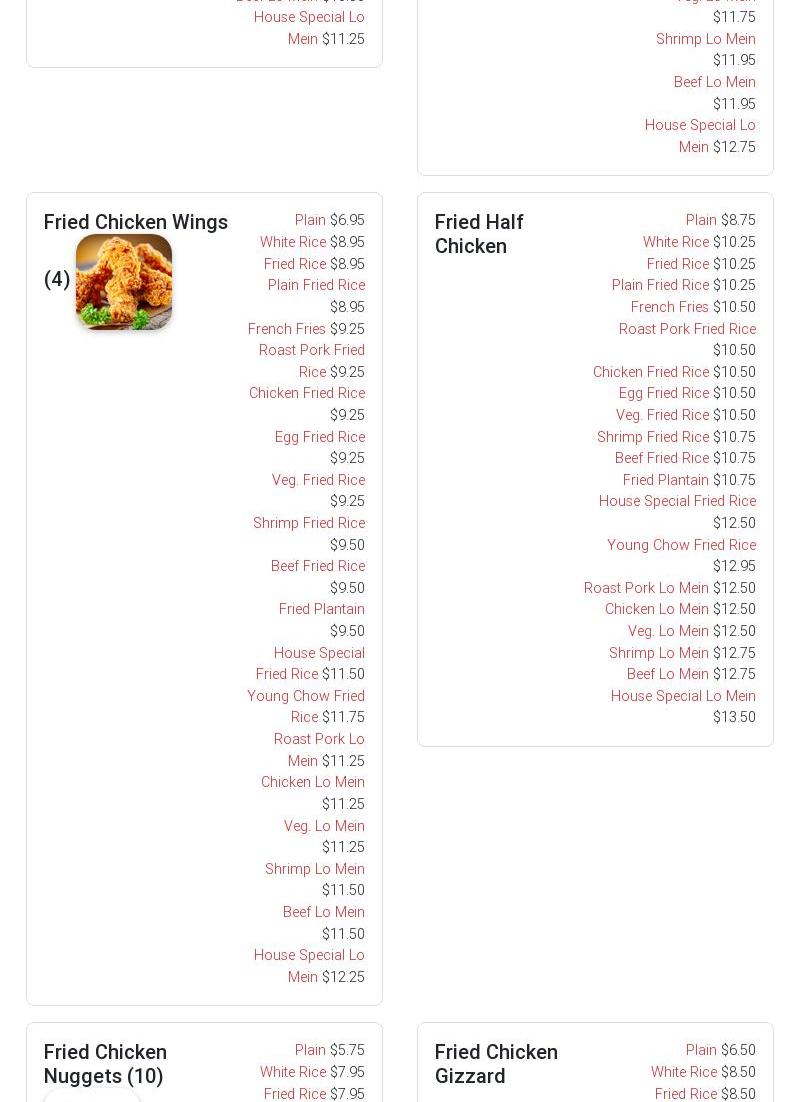Pick Fried Plantain with Fried Chicken Wings

(x=321, y=609)
